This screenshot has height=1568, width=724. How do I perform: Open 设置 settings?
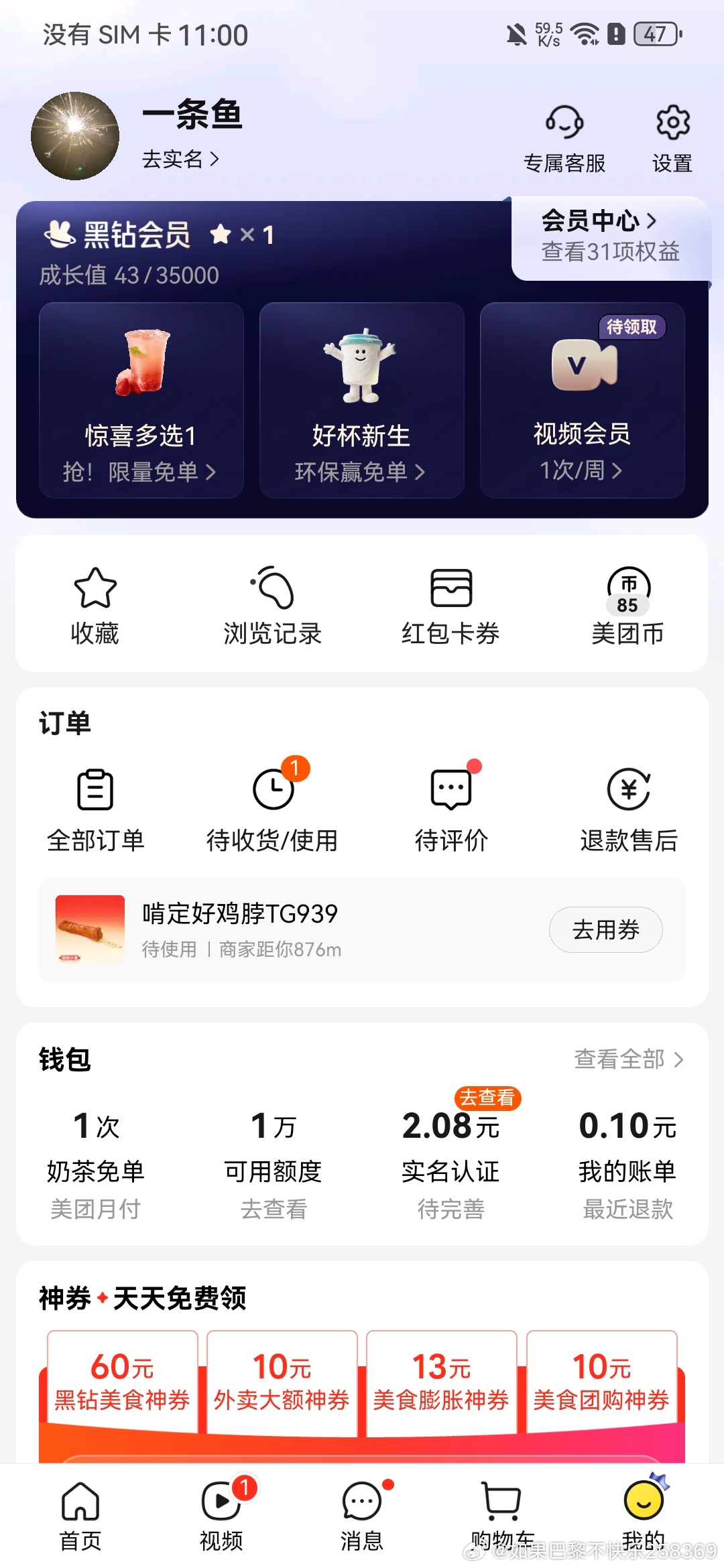(x=672, y=138)
